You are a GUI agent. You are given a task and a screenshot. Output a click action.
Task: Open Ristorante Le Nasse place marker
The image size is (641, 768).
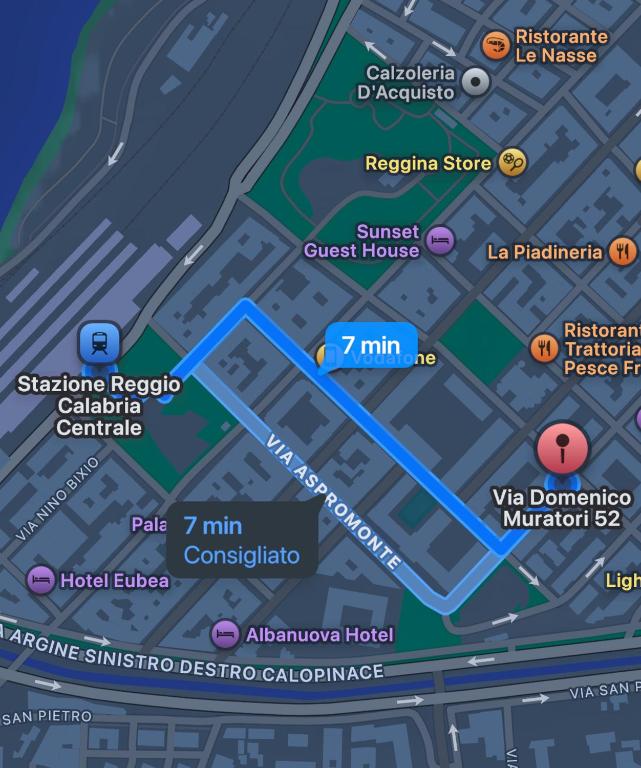point(495,45)
